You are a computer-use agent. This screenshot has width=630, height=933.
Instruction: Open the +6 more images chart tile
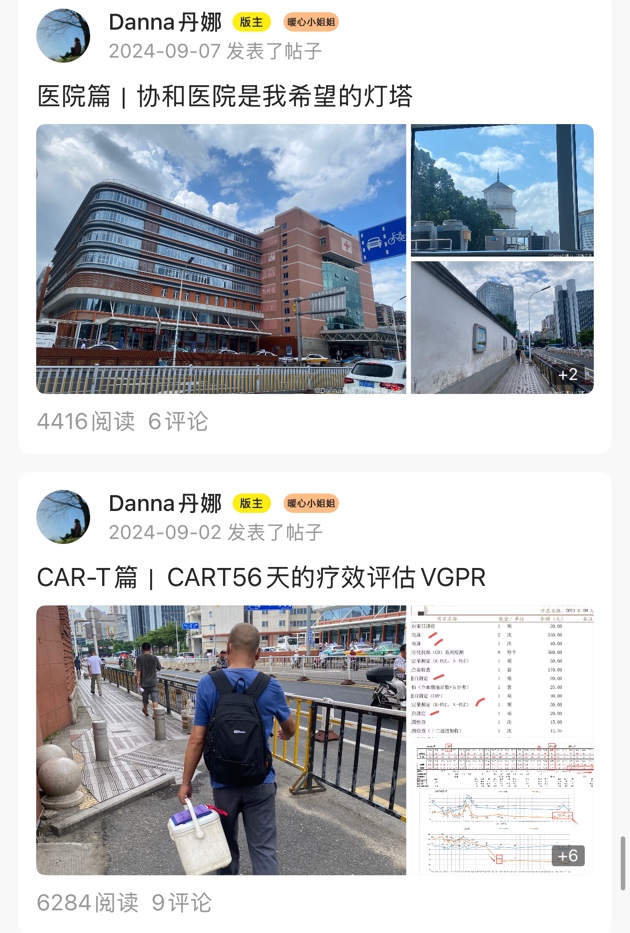click(502, 810)
